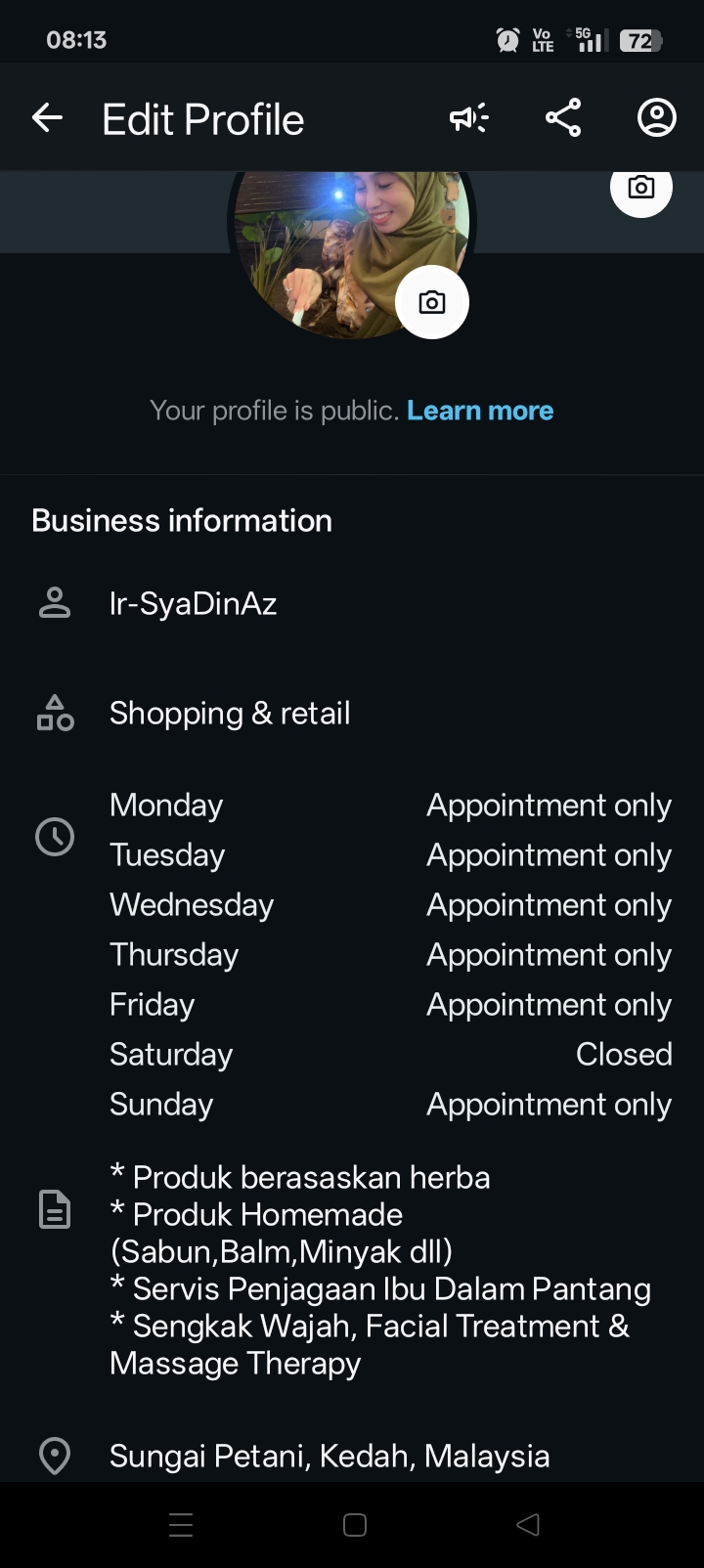Open the account avatar icon

pyautogui.click(x=656, y=118)
